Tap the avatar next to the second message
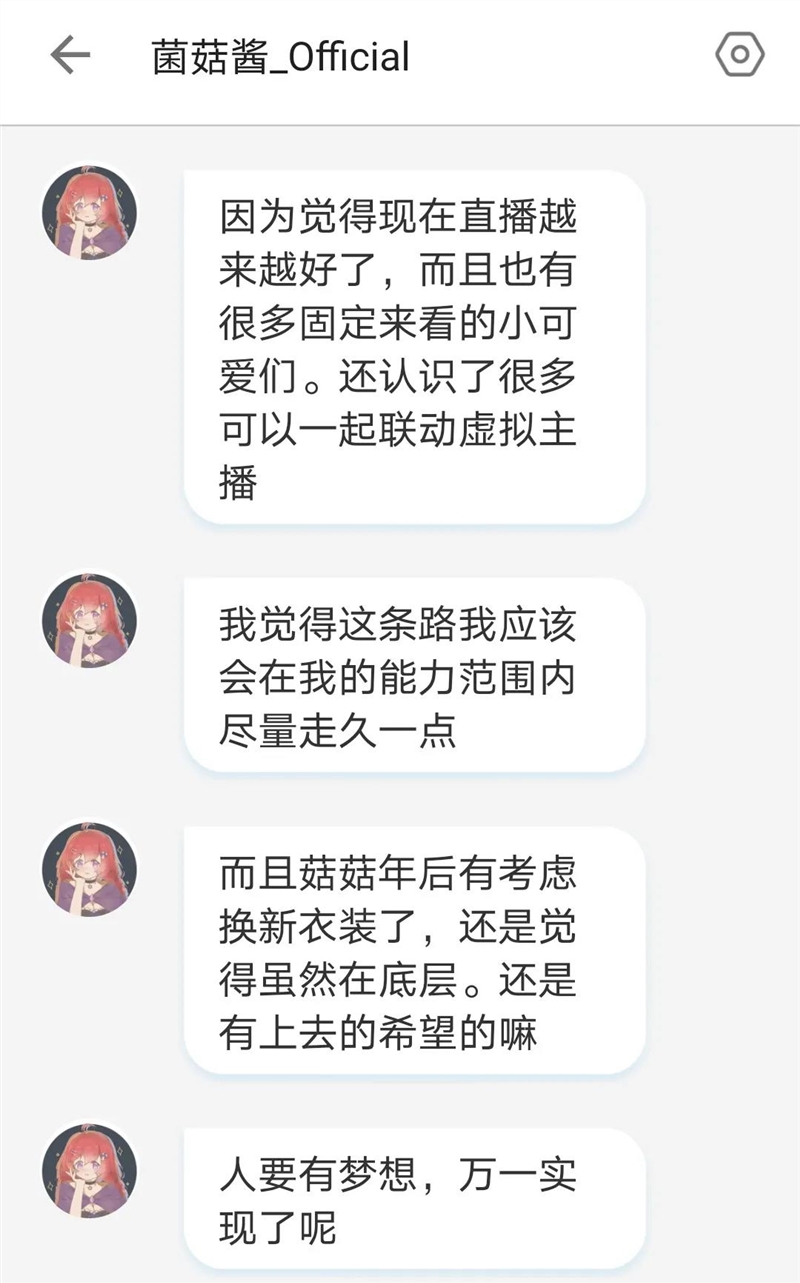 90,622
